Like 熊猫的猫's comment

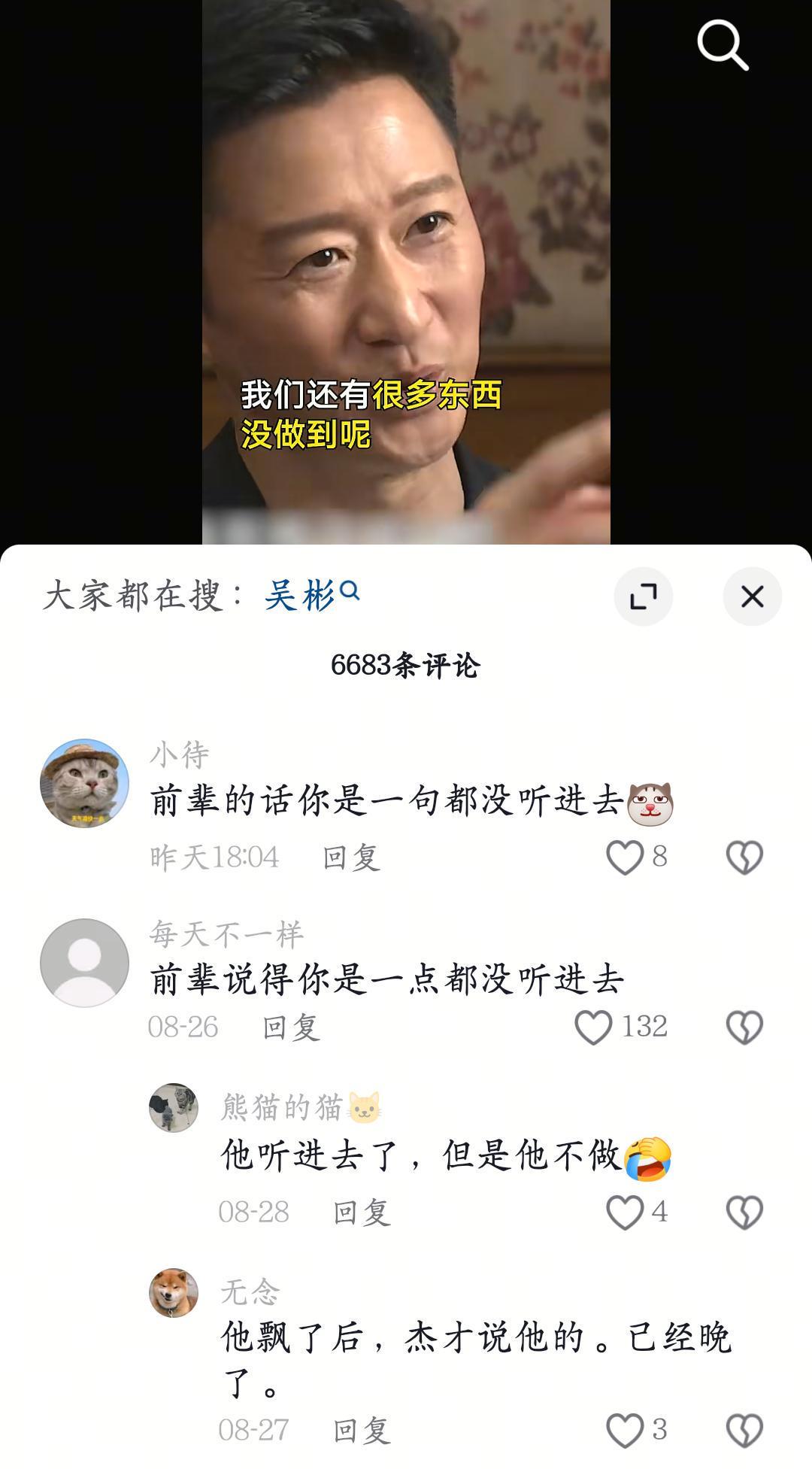click(x=625, y=1212)
